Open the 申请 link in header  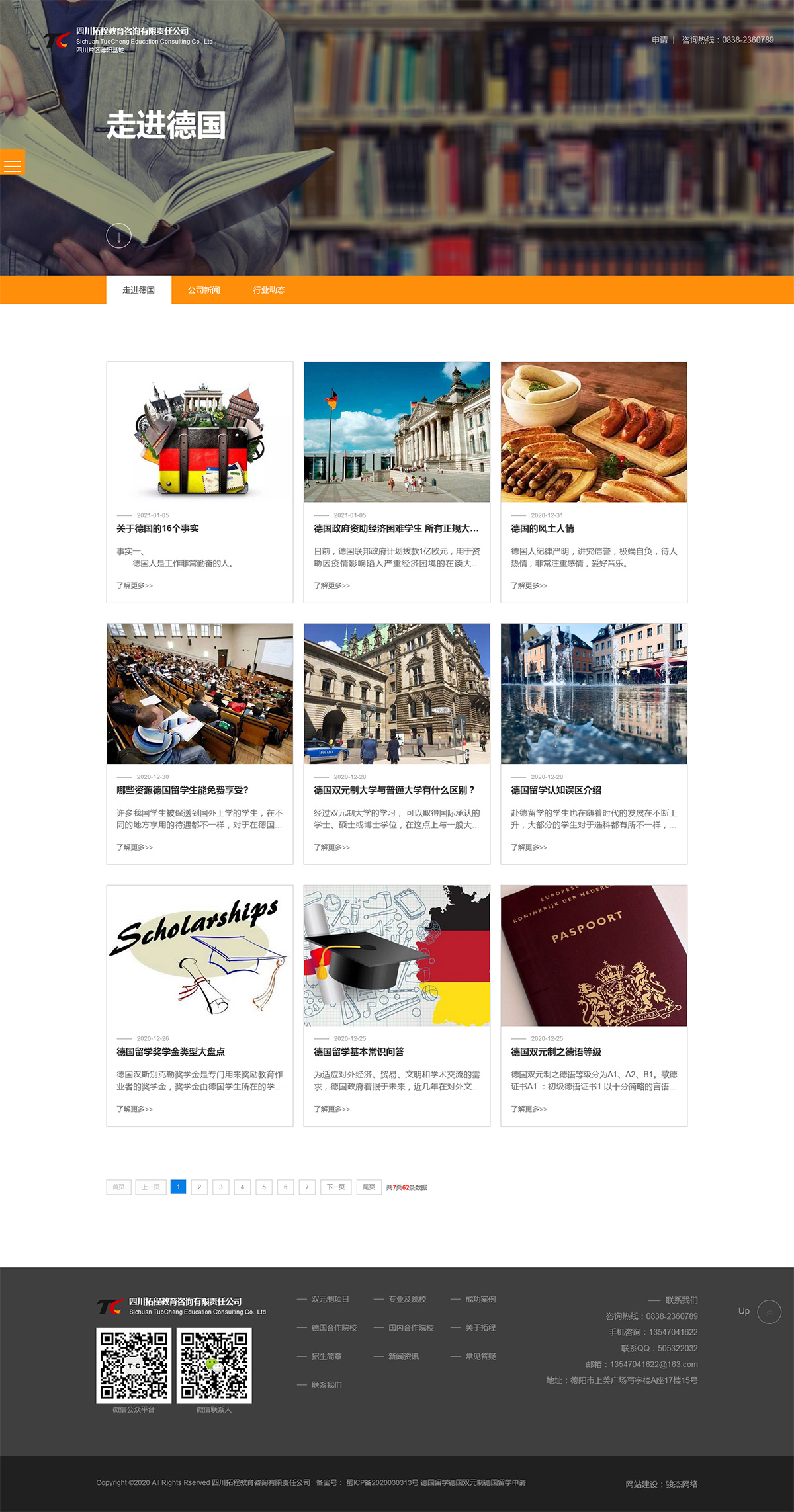659,40
